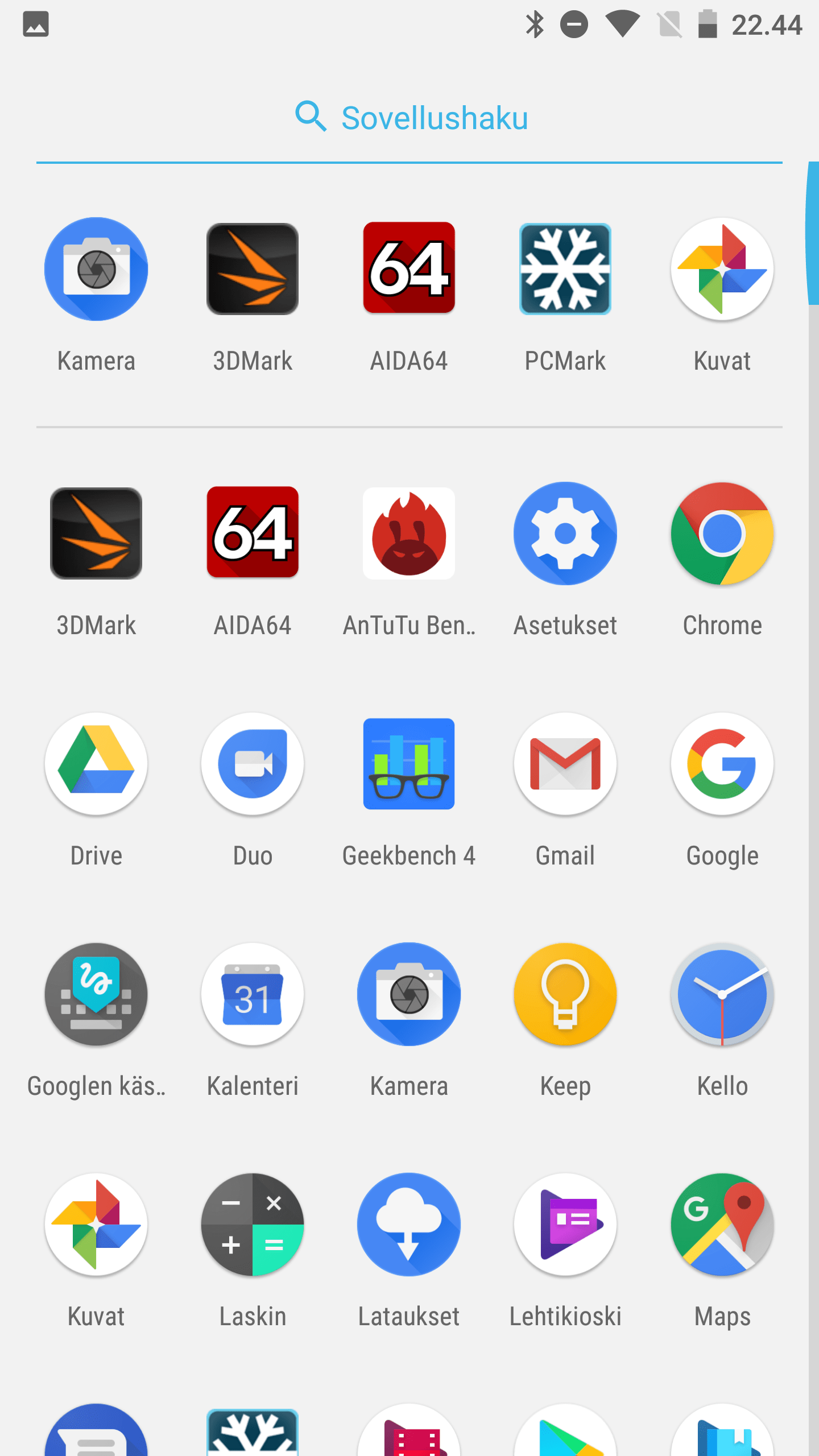Open the Sovellushaku app search field

(411, 118)
